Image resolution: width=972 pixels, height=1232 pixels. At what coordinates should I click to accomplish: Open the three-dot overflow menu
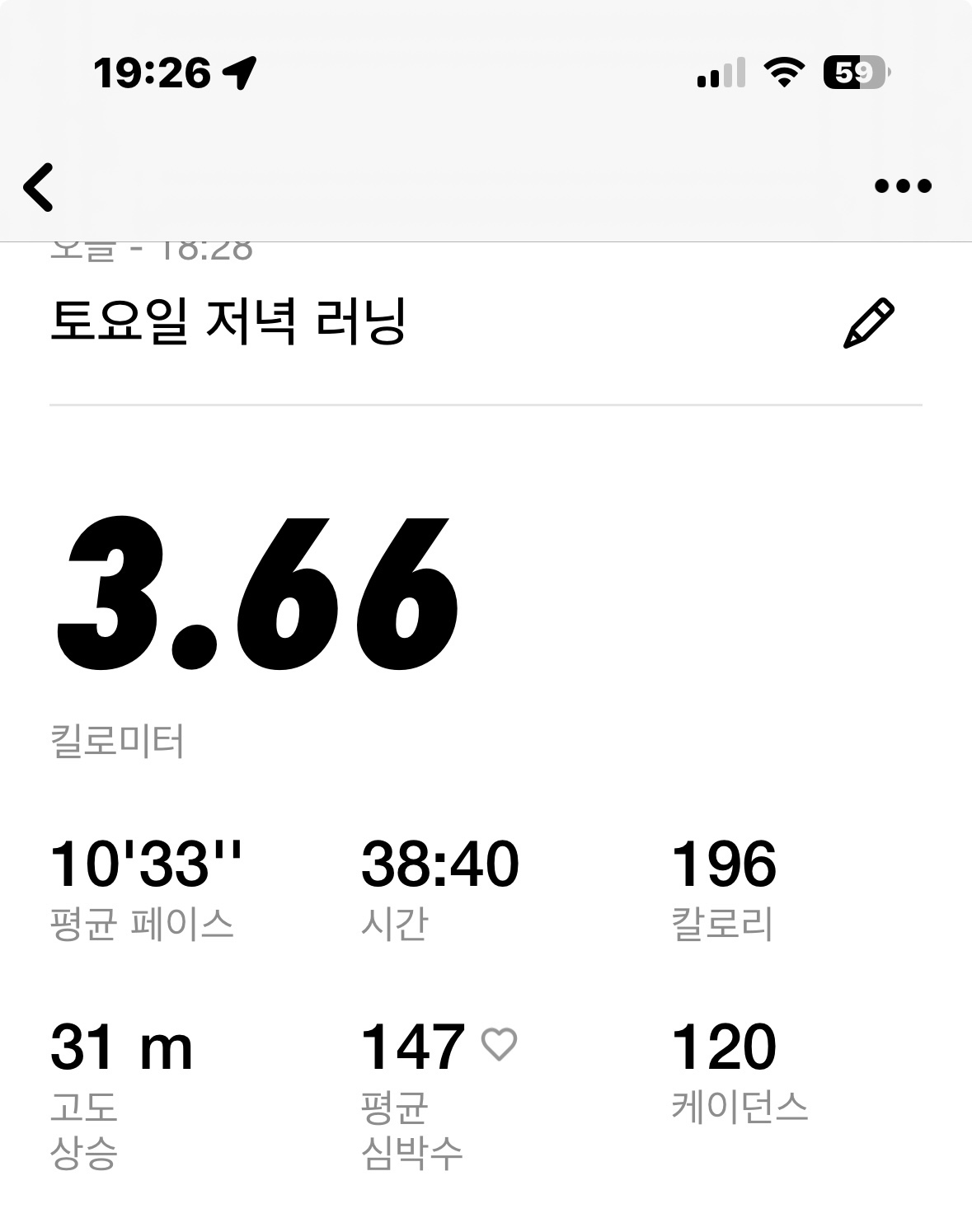point(903,186)
